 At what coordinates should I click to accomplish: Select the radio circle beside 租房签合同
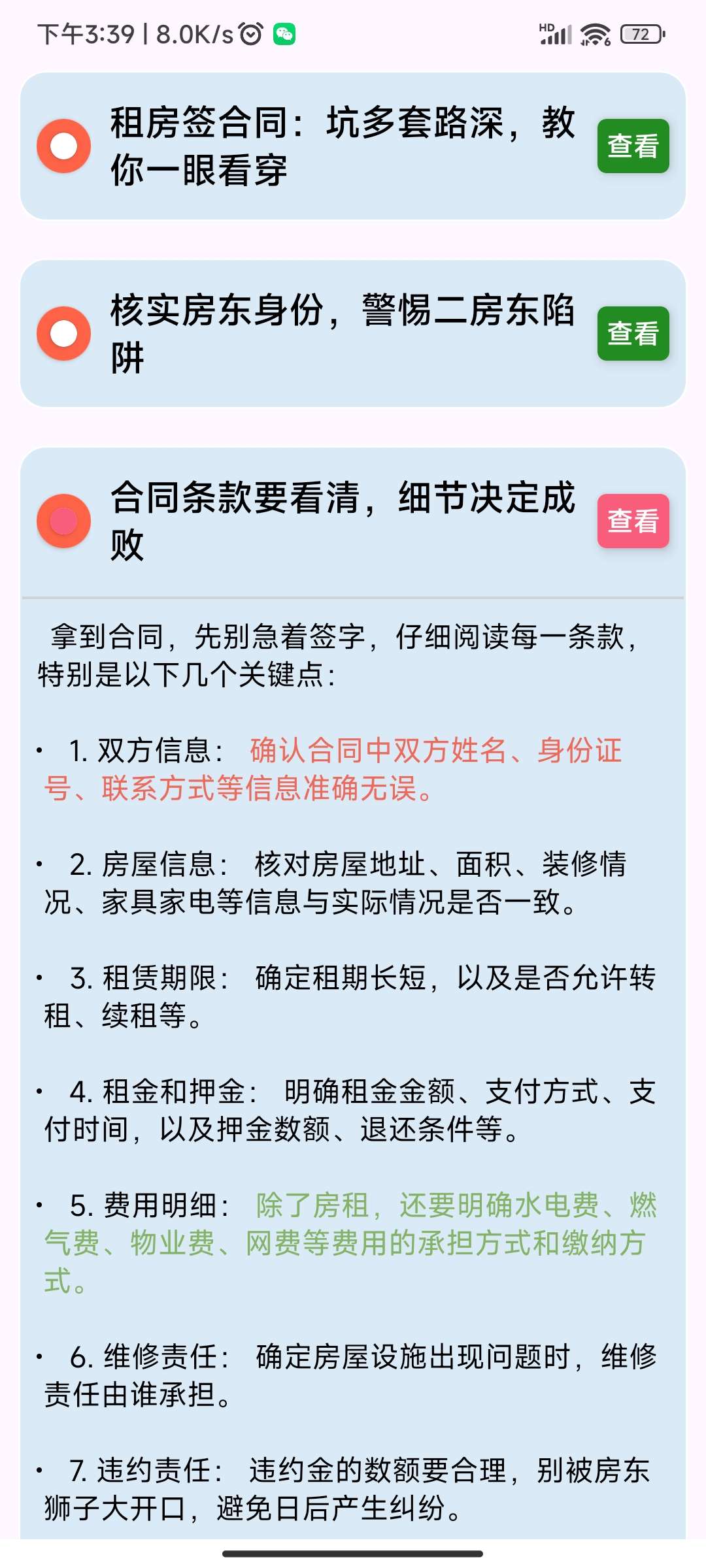point(64,146)
